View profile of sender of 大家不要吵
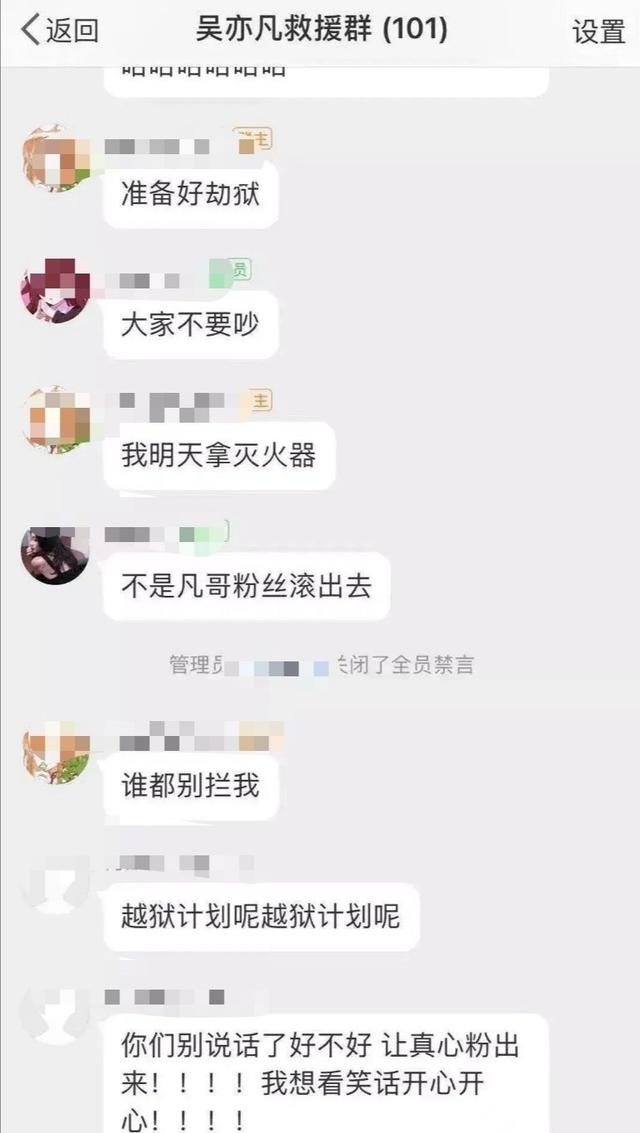 click(x=55, y=290)
